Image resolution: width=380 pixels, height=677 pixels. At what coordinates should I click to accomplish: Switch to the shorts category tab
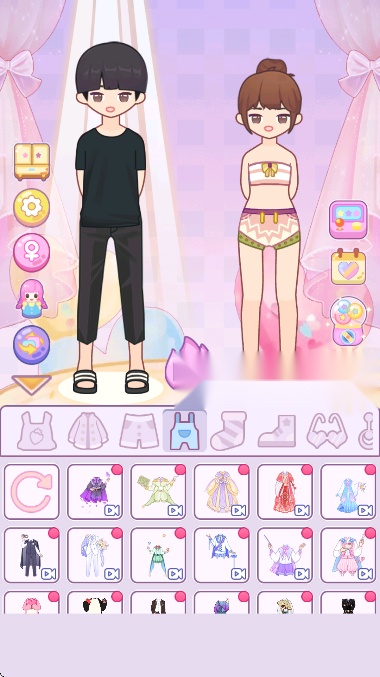(139, 431)
